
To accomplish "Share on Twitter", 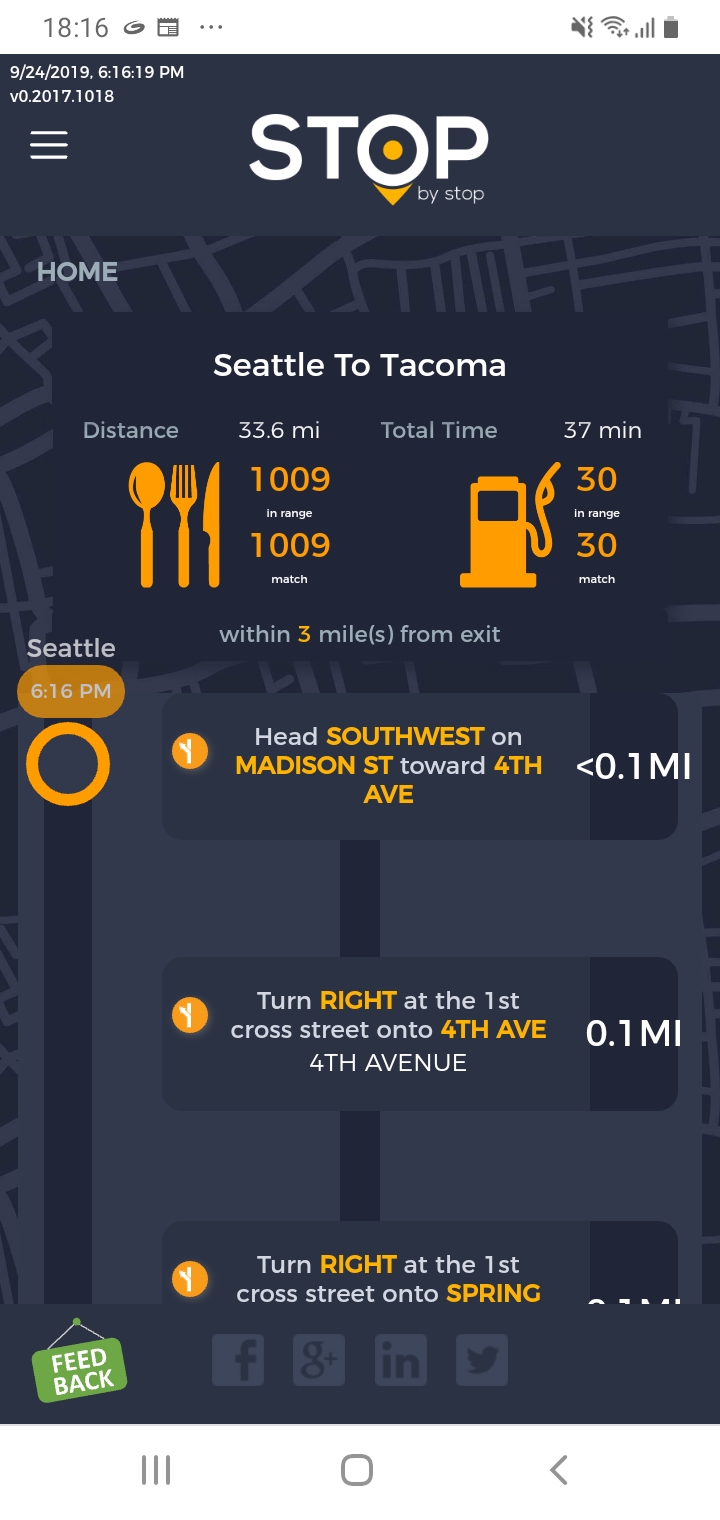I will (x=482, y=1360).
